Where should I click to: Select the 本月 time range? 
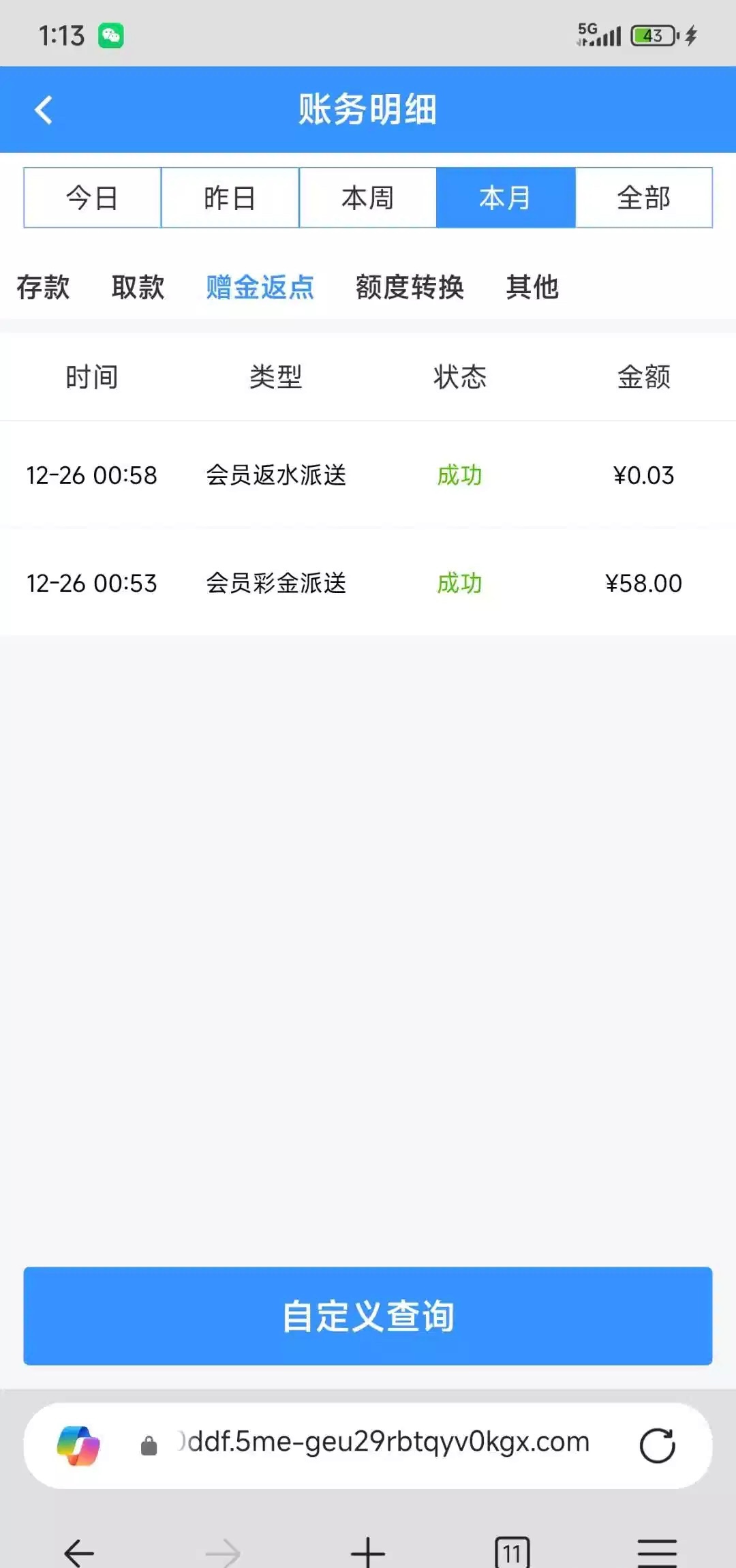tap(505, 198)
